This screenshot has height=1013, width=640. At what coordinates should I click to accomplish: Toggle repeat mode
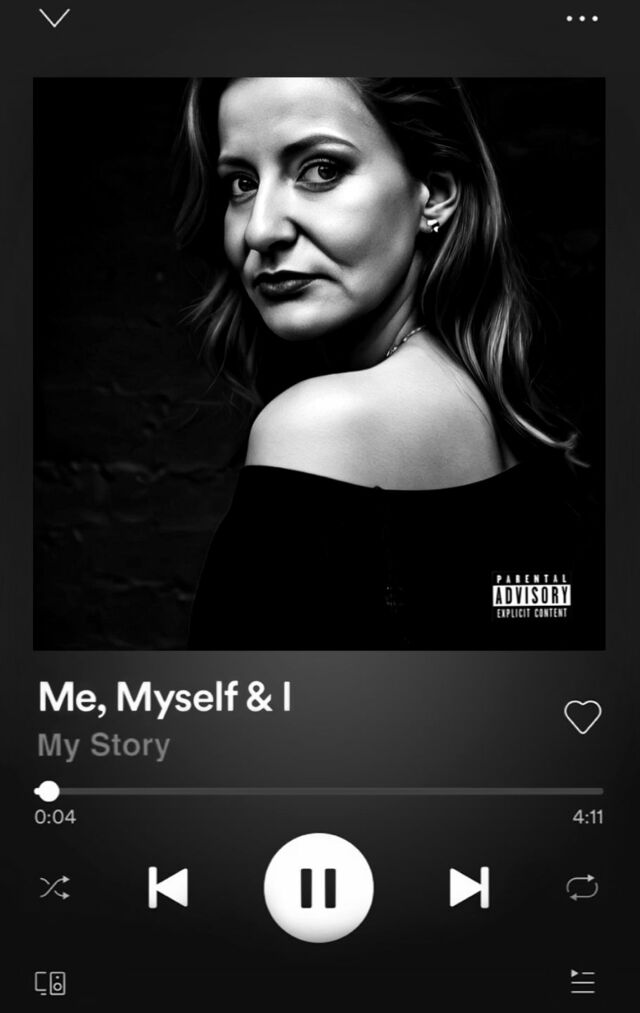click(x=581, y=887)
